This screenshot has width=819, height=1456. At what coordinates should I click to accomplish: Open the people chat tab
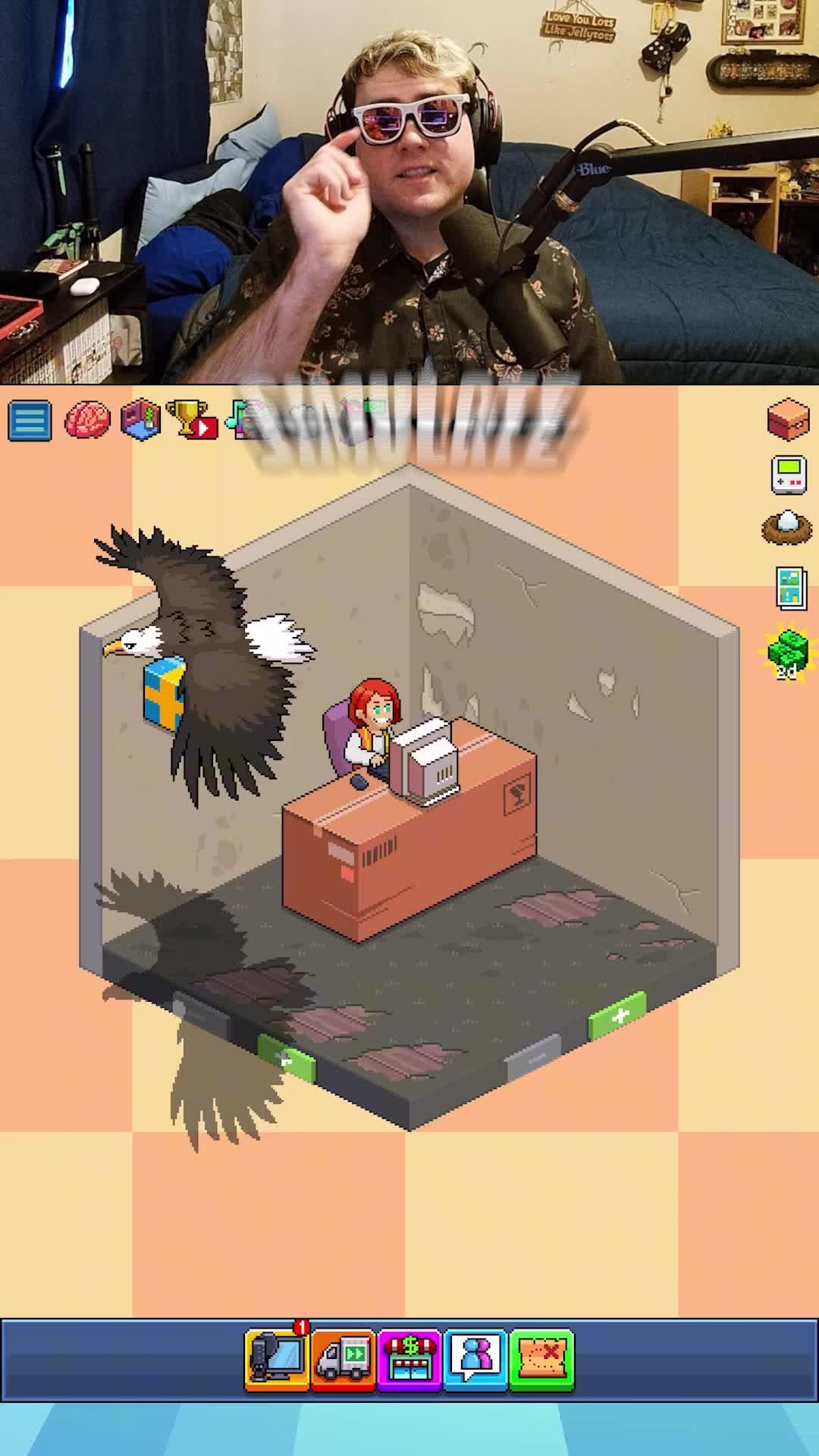475,1360
